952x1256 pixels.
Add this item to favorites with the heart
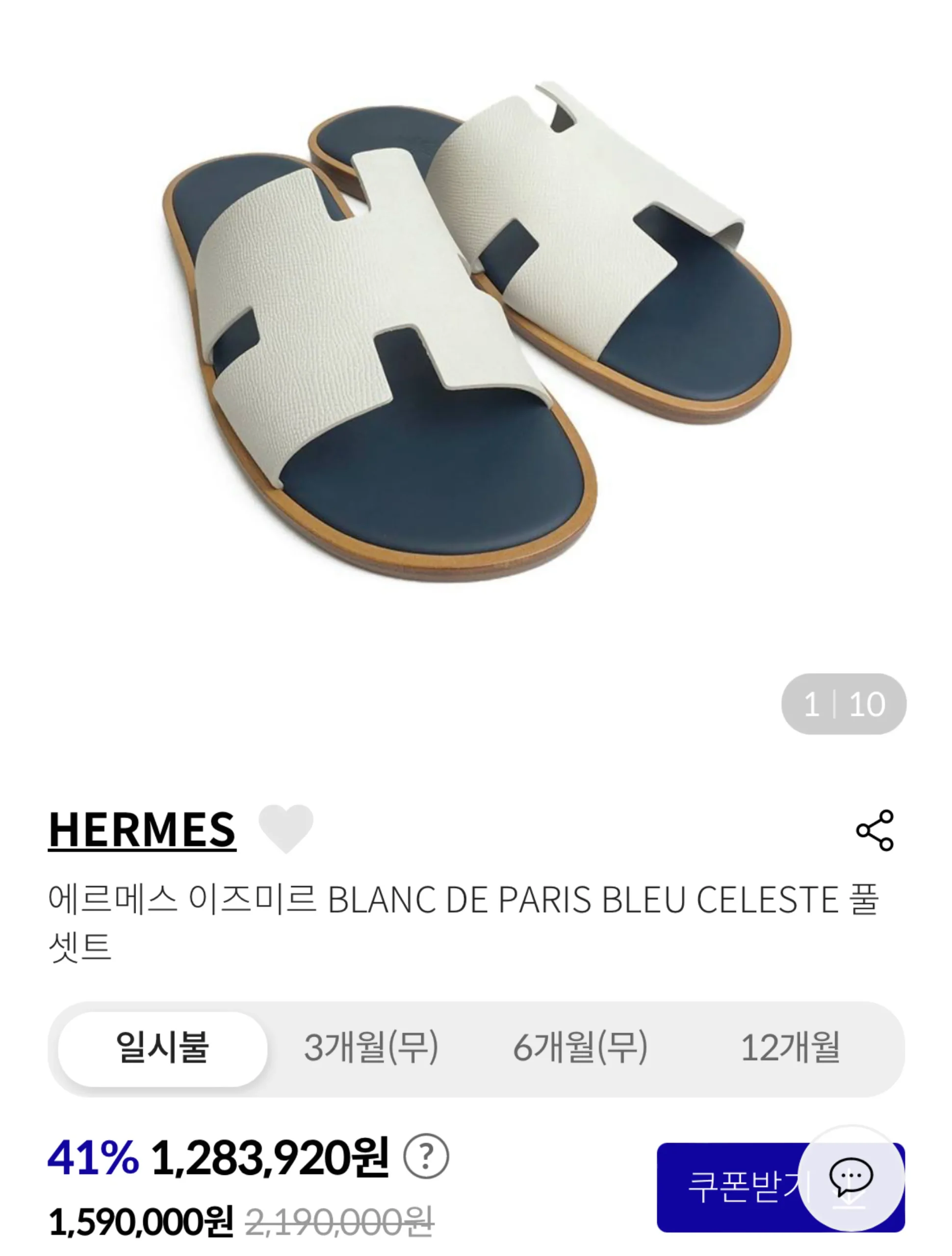285,829
